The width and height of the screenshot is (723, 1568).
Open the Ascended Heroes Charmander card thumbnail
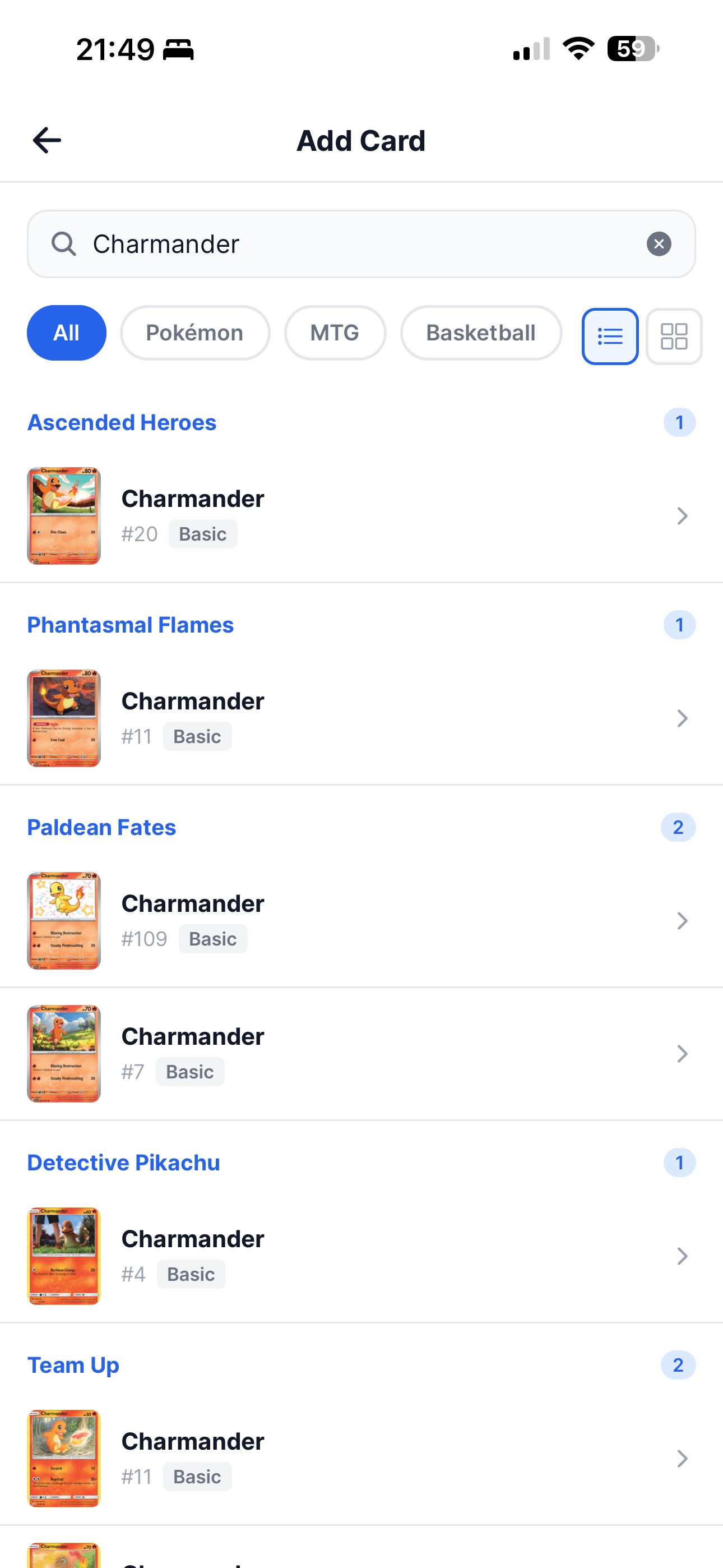click(x=63, y=515)
